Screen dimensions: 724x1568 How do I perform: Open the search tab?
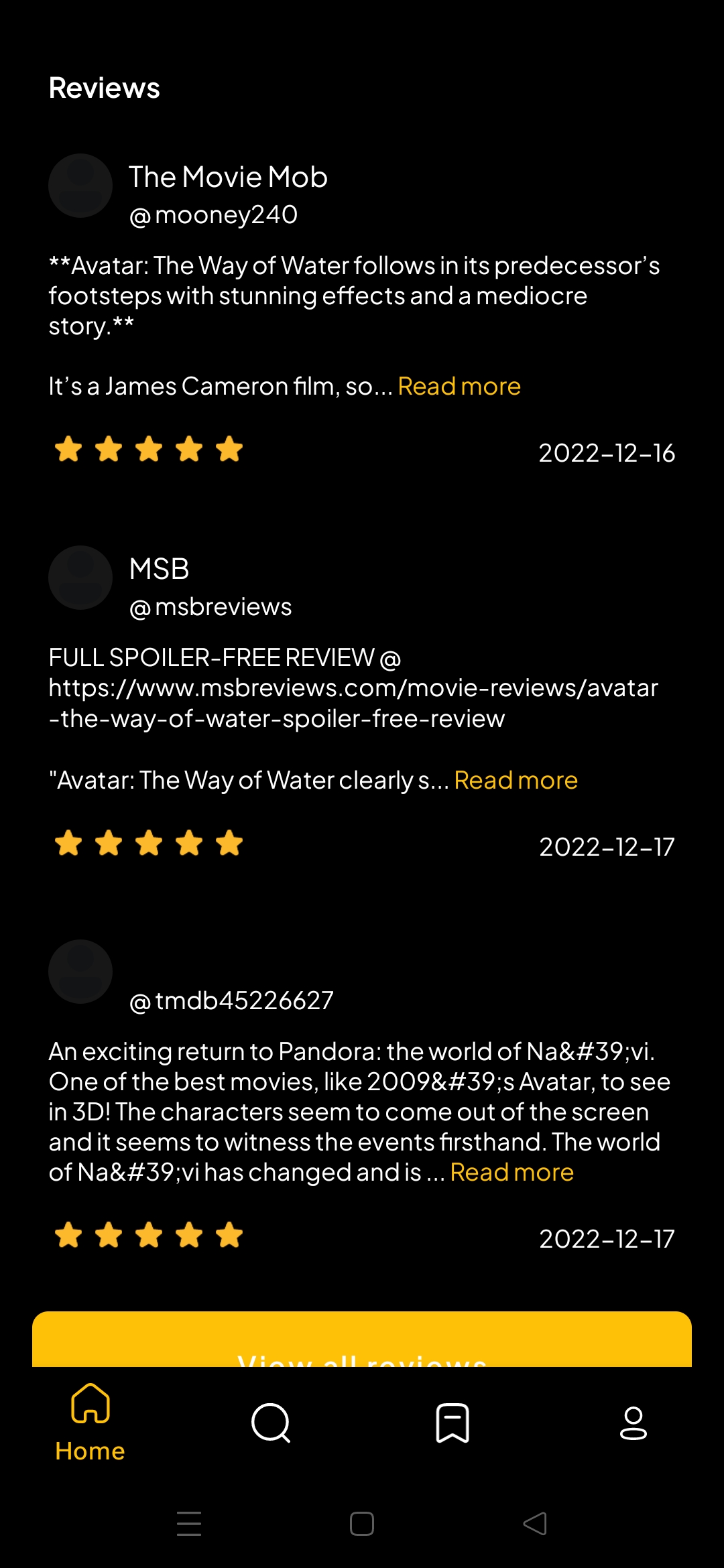click(x=271, y=1422)
